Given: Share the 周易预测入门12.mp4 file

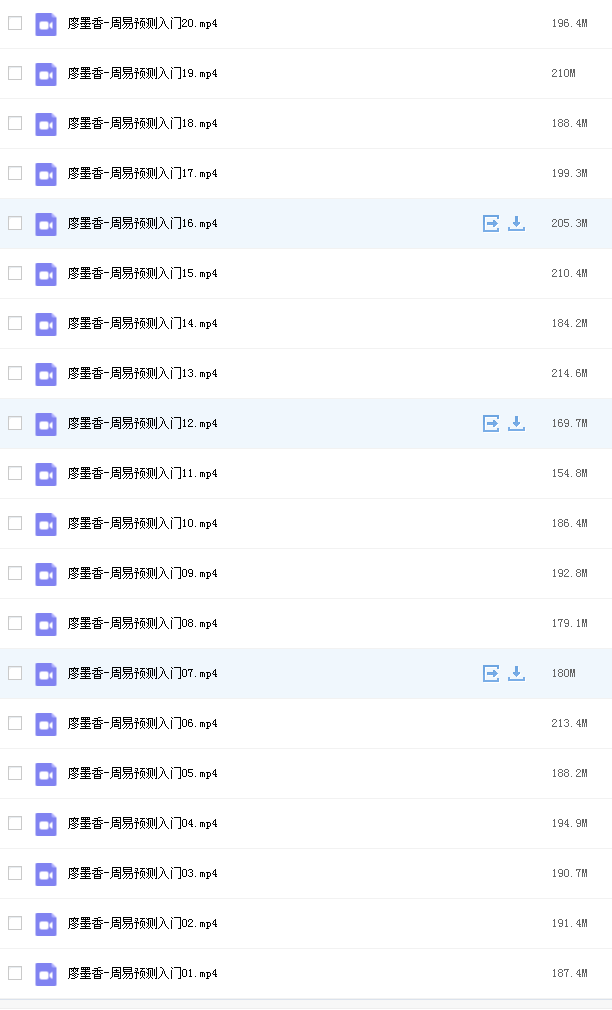Looking at the screenshot, I should click(x=491, y=423).
